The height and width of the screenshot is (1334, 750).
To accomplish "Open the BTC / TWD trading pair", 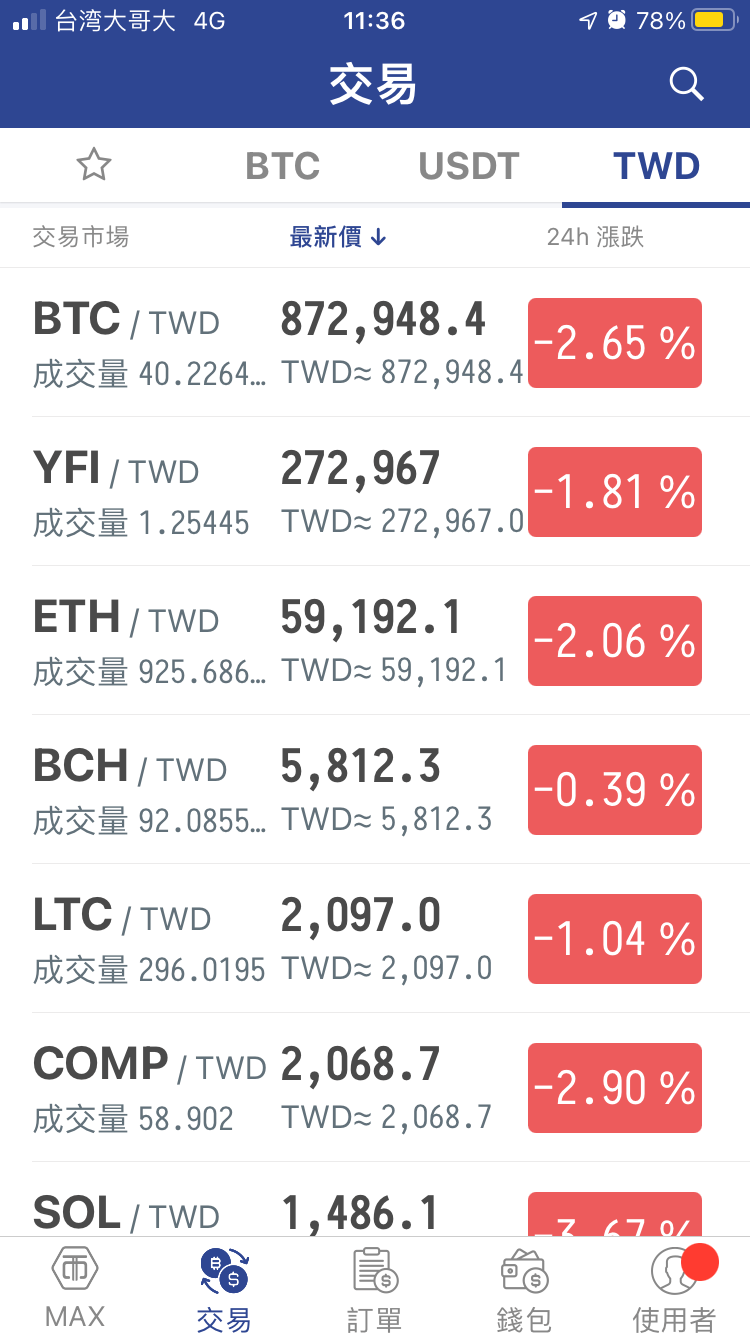I will coord(375,343).
